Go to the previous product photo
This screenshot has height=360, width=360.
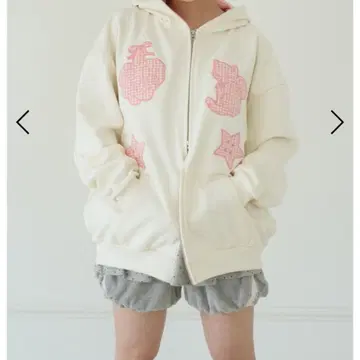click(23, 122)
